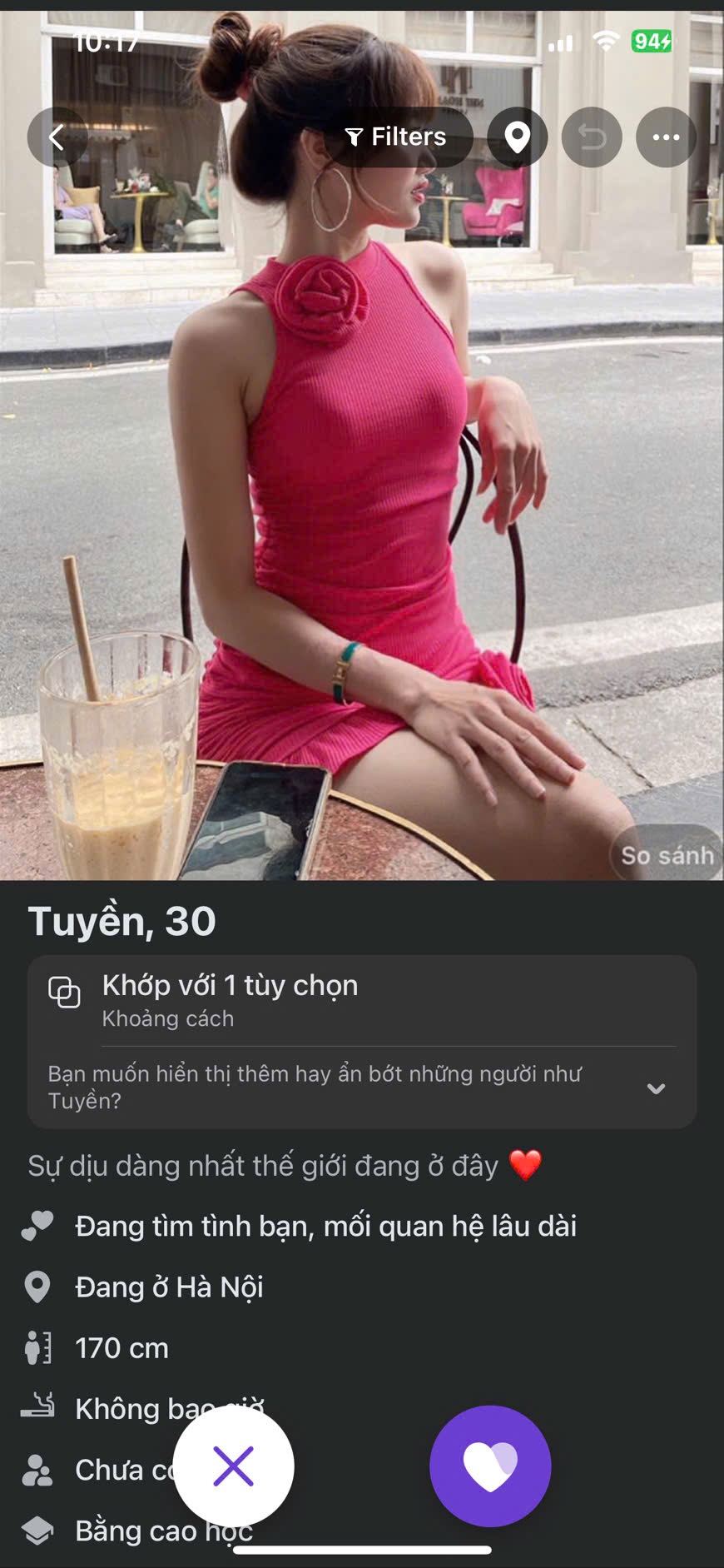The width and height of the screenshot is (724, 1568).
Task: Go back using the arrow icon
Action: click(57, 137)
